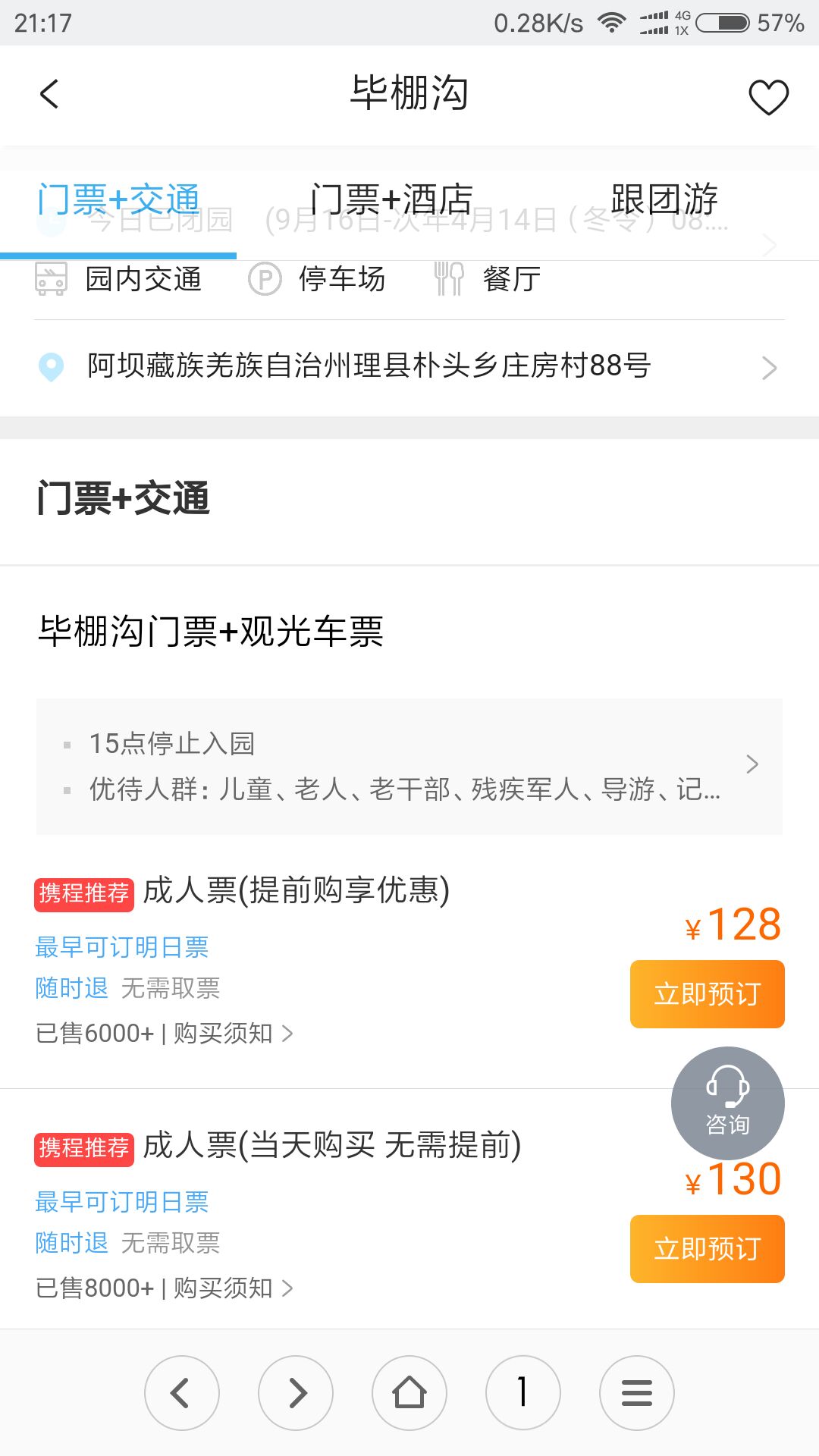This screenshot has width=819, height=1456.
Task: Open the browser tab switcher showing 1
Action: (523, 1393)
